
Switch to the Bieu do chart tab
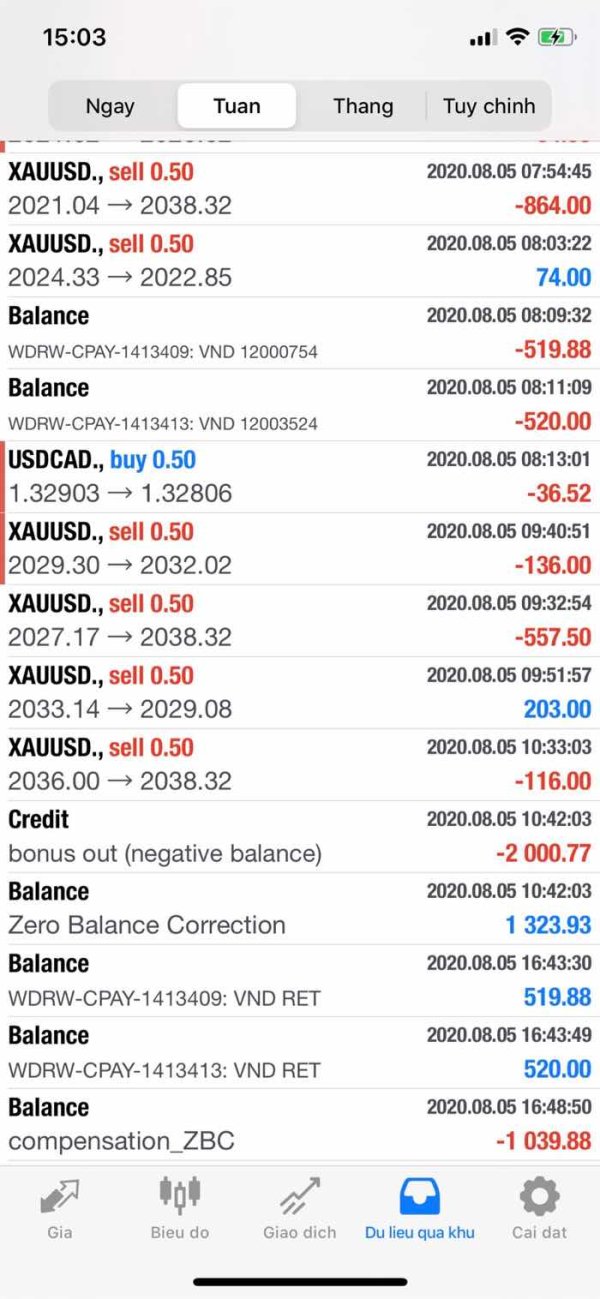[180, 1207]
